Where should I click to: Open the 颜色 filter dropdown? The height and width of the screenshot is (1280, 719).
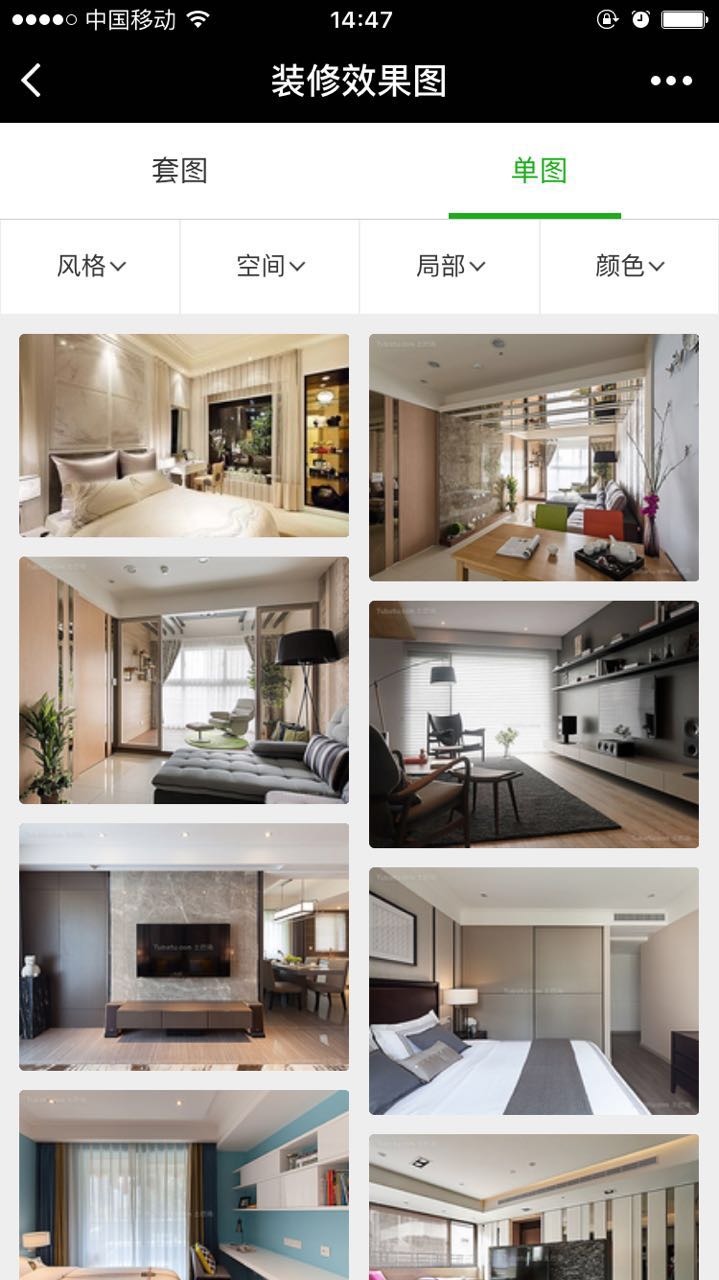(x=629, y=266)
